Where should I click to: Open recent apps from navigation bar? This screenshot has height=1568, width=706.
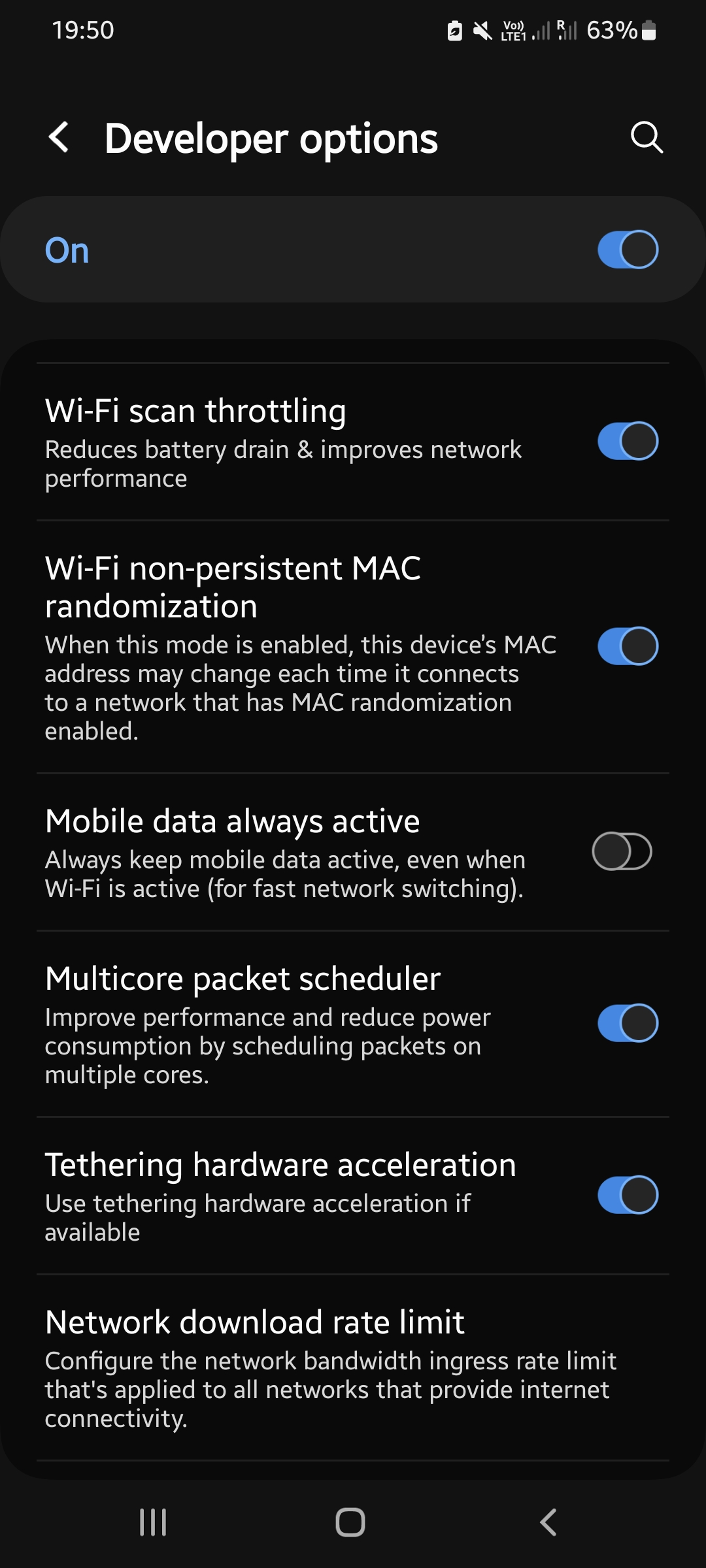(x=153, y=1522)
